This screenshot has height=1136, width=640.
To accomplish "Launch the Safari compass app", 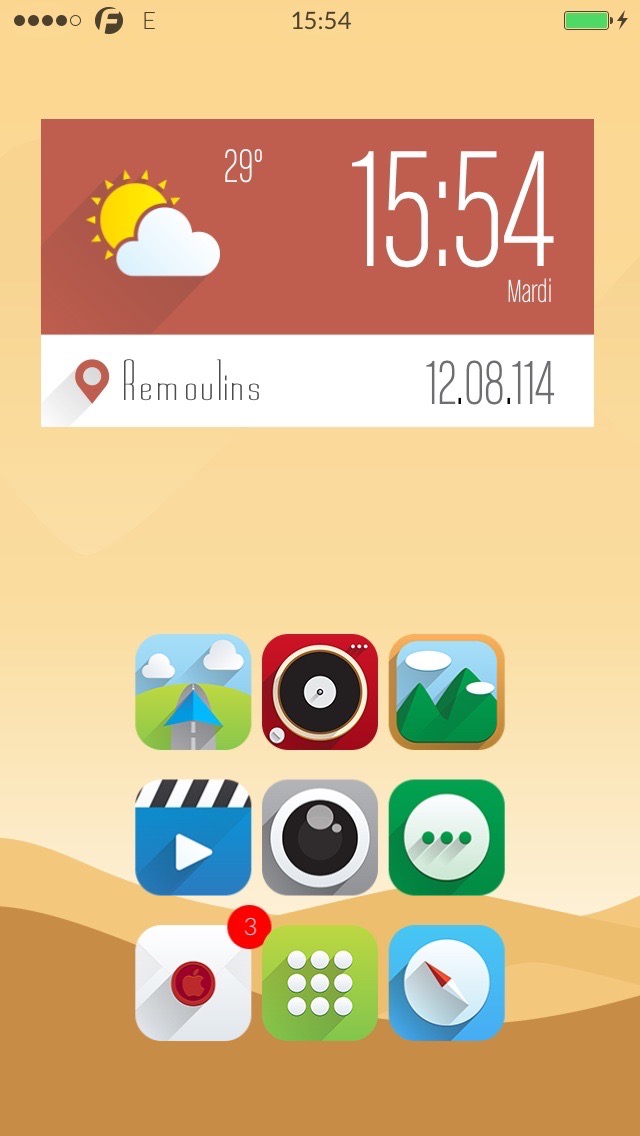I will click(x=446, y=983).
